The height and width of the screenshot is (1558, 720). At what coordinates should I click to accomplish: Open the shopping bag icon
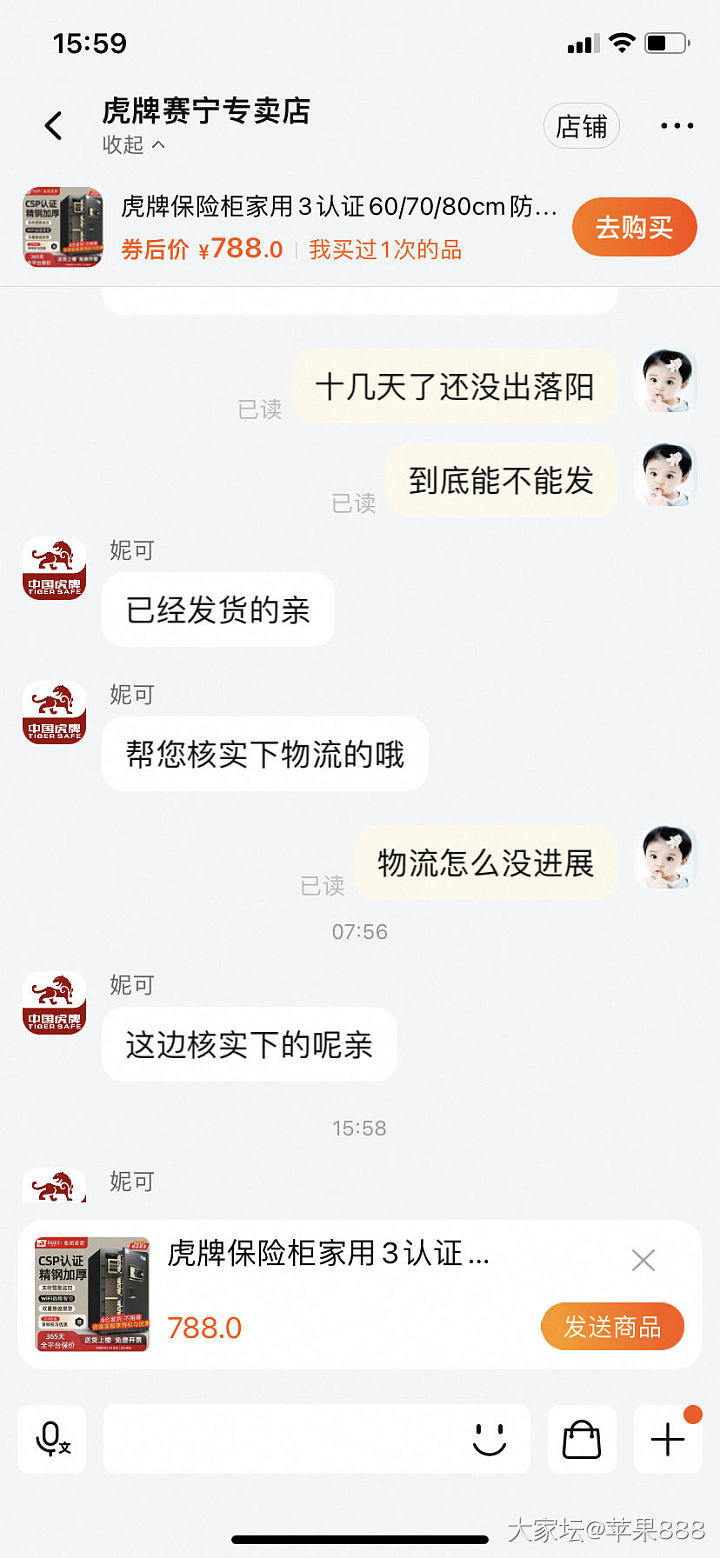coord(581,1439)
